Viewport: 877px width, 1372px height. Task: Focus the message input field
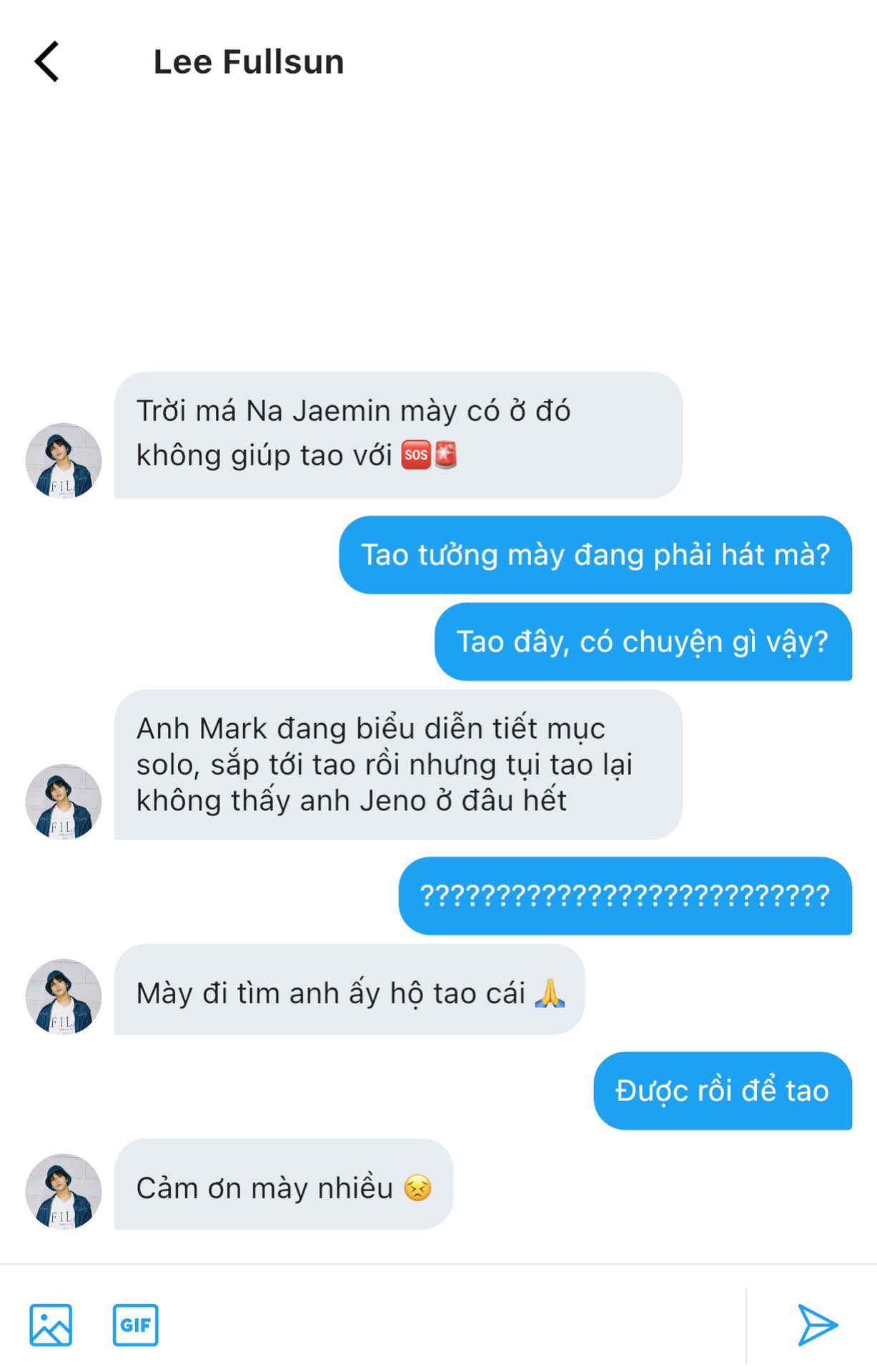point(450,1325)
